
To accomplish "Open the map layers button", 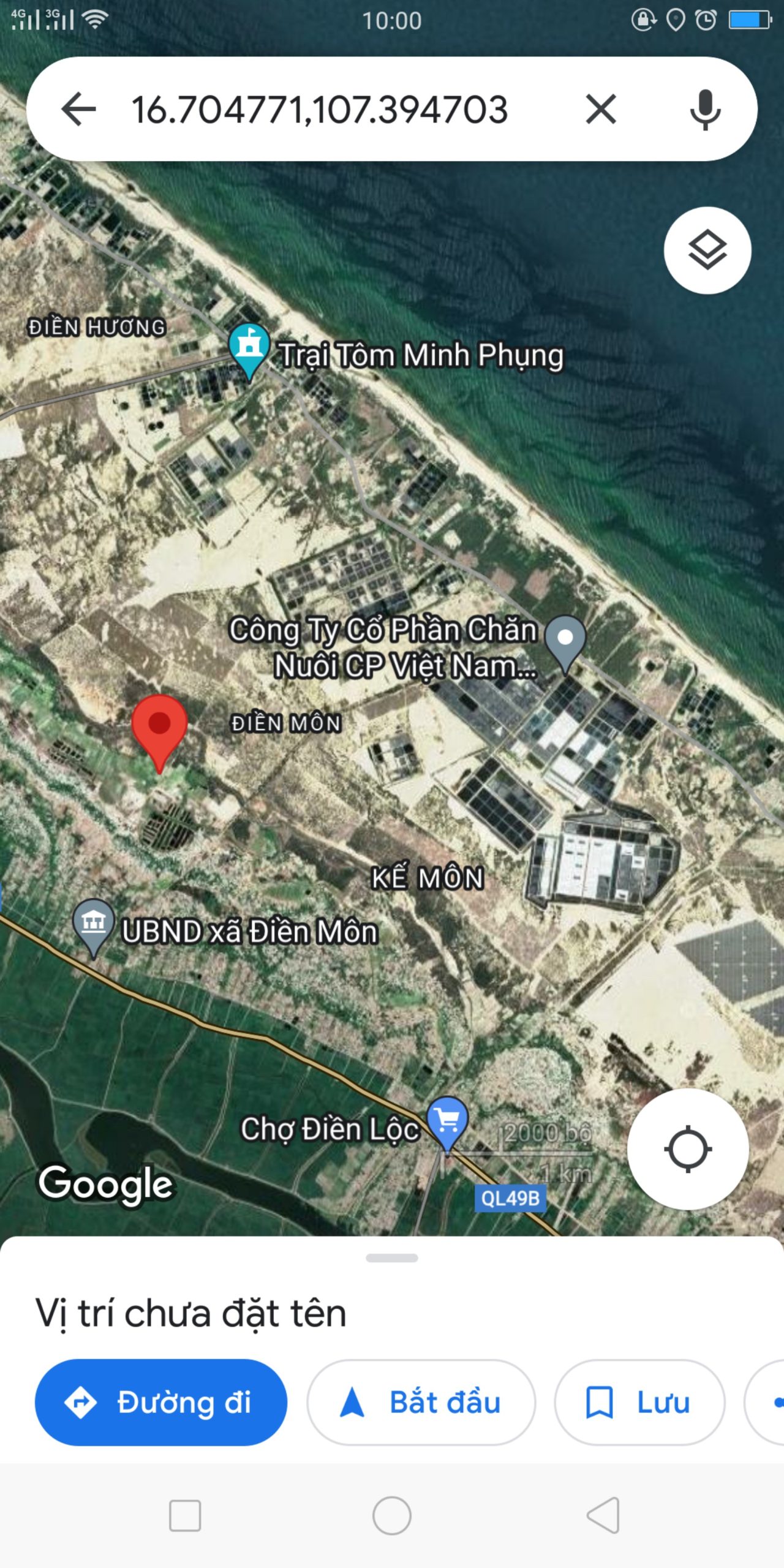I will pos(707,250).
